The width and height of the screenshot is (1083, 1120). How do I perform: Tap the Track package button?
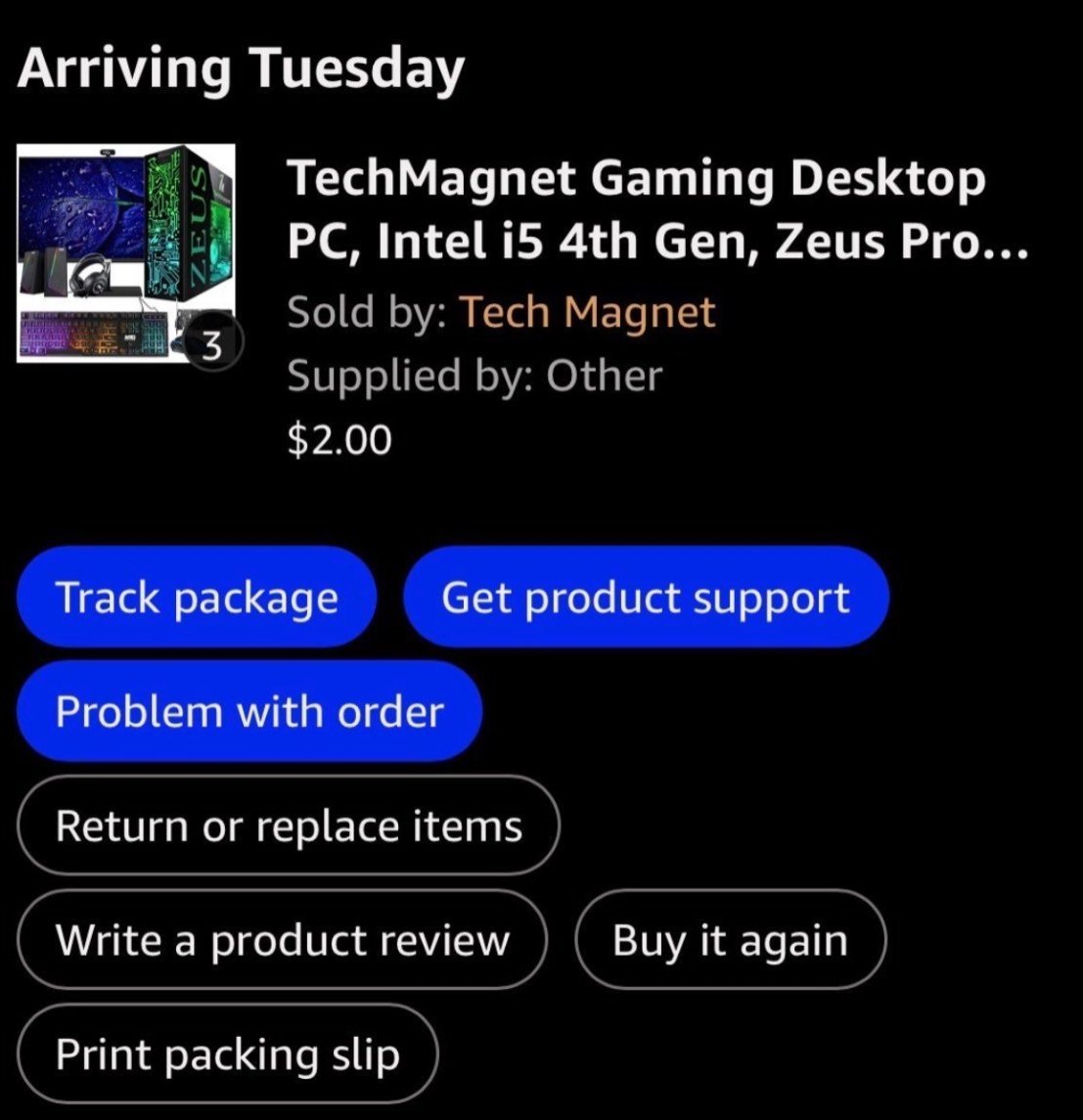point(197,598)
